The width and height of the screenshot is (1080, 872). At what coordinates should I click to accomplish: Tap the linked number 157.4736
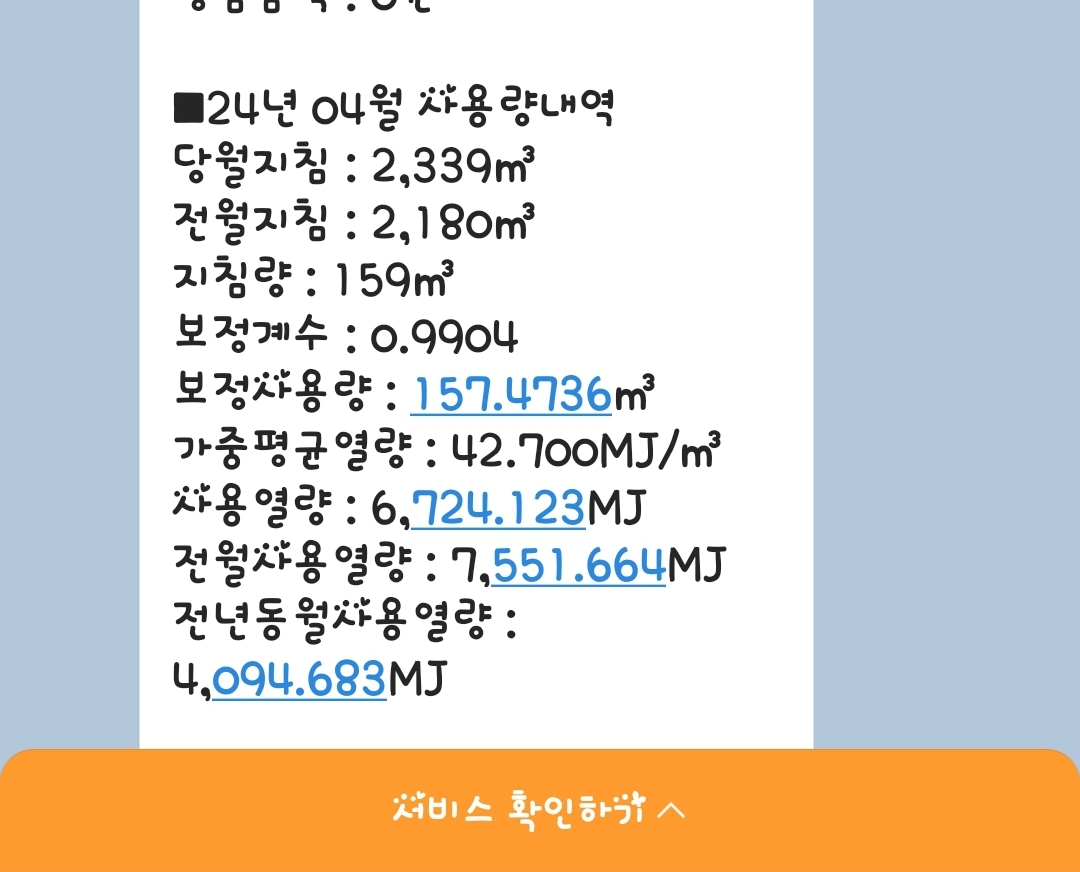[511, 394]
